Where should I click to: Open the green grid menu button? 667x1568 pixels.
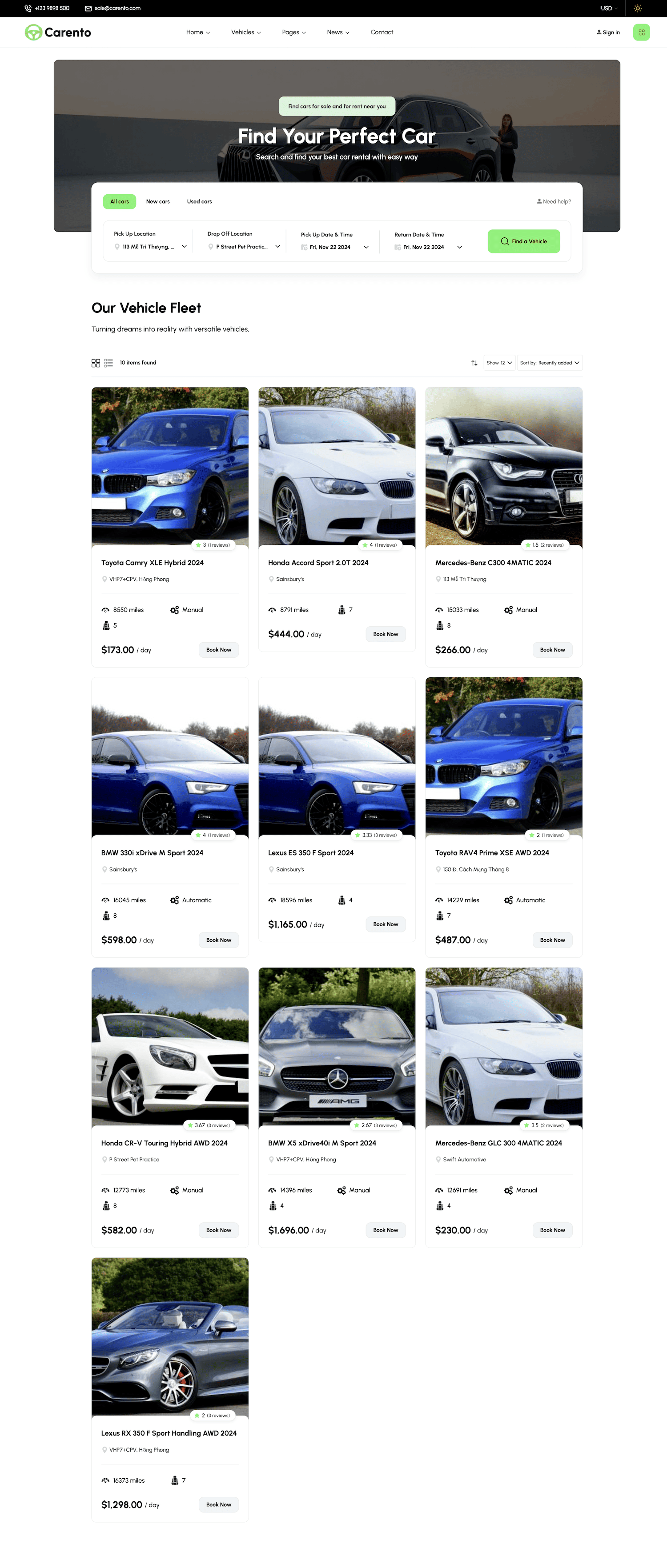641,32
